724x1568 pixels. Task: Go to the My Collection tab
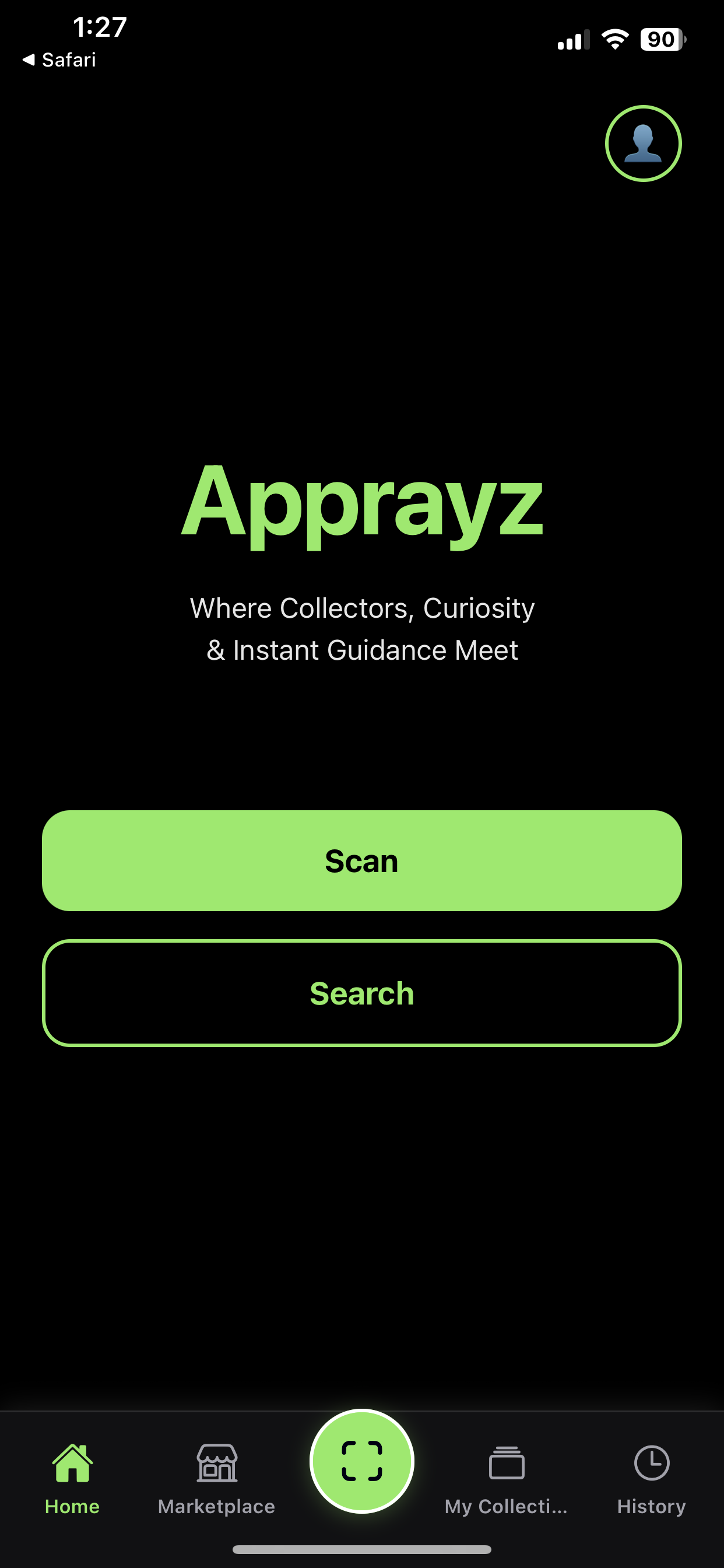point(506,1478)
